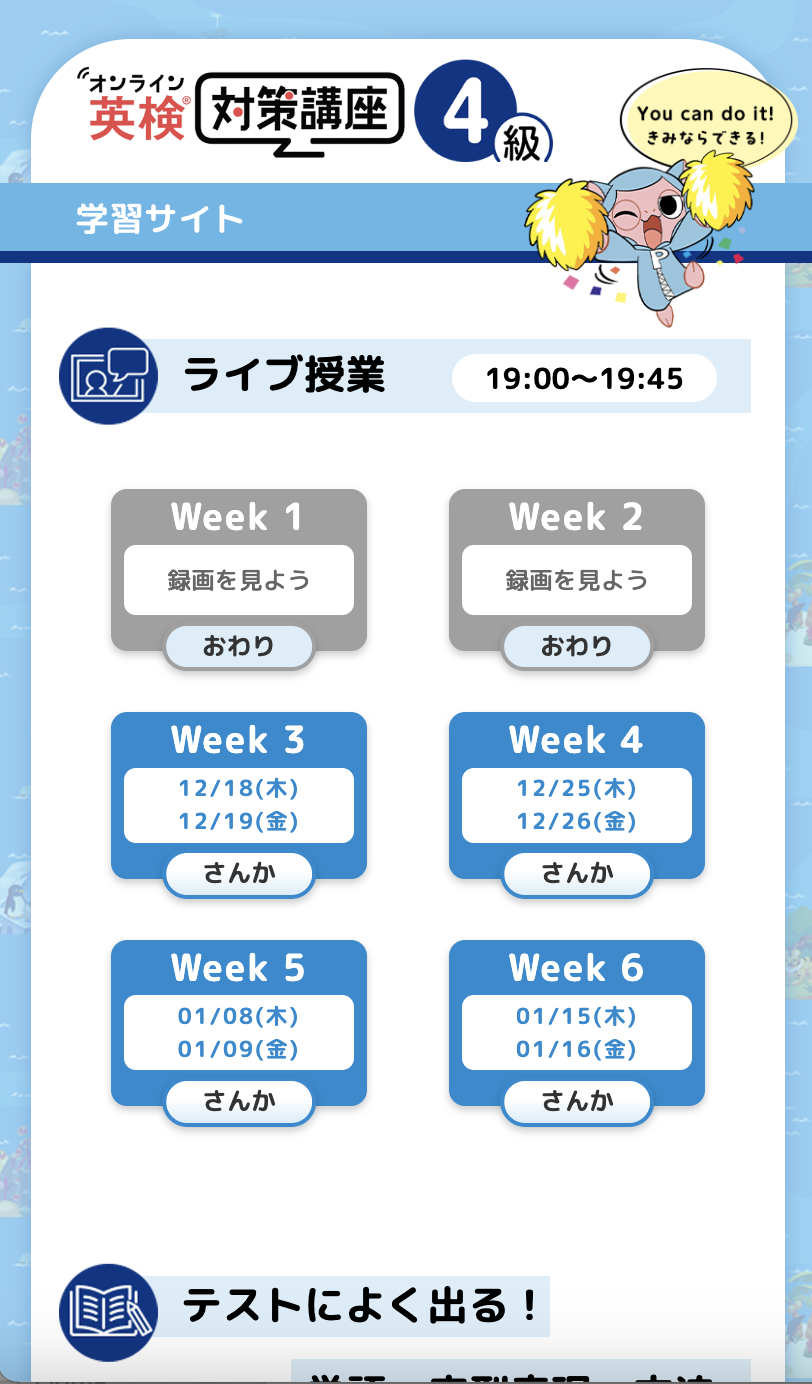Select さんか under Week 6
Viewport: 812px width, 1384px height.
(x=576, y=1102)
